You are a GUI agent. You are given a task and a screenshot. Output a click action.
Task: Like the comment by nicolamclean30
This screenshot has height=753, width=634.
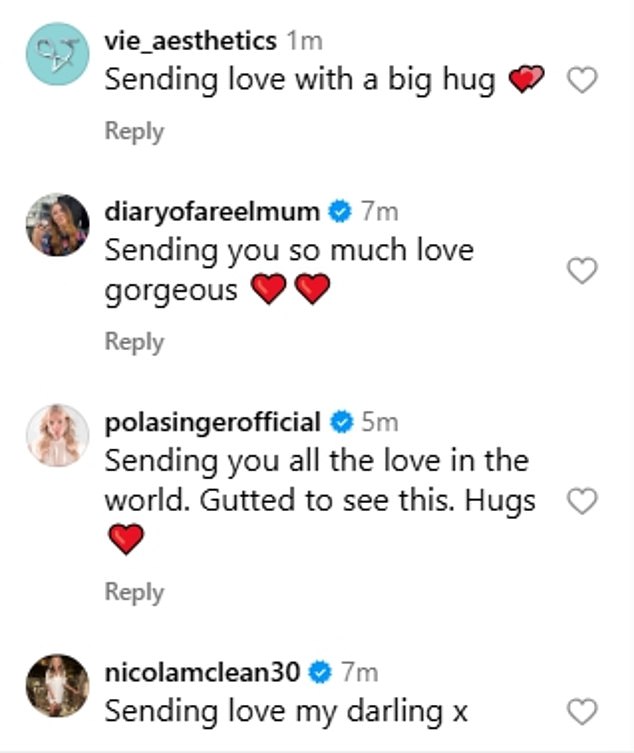[581, 711]
